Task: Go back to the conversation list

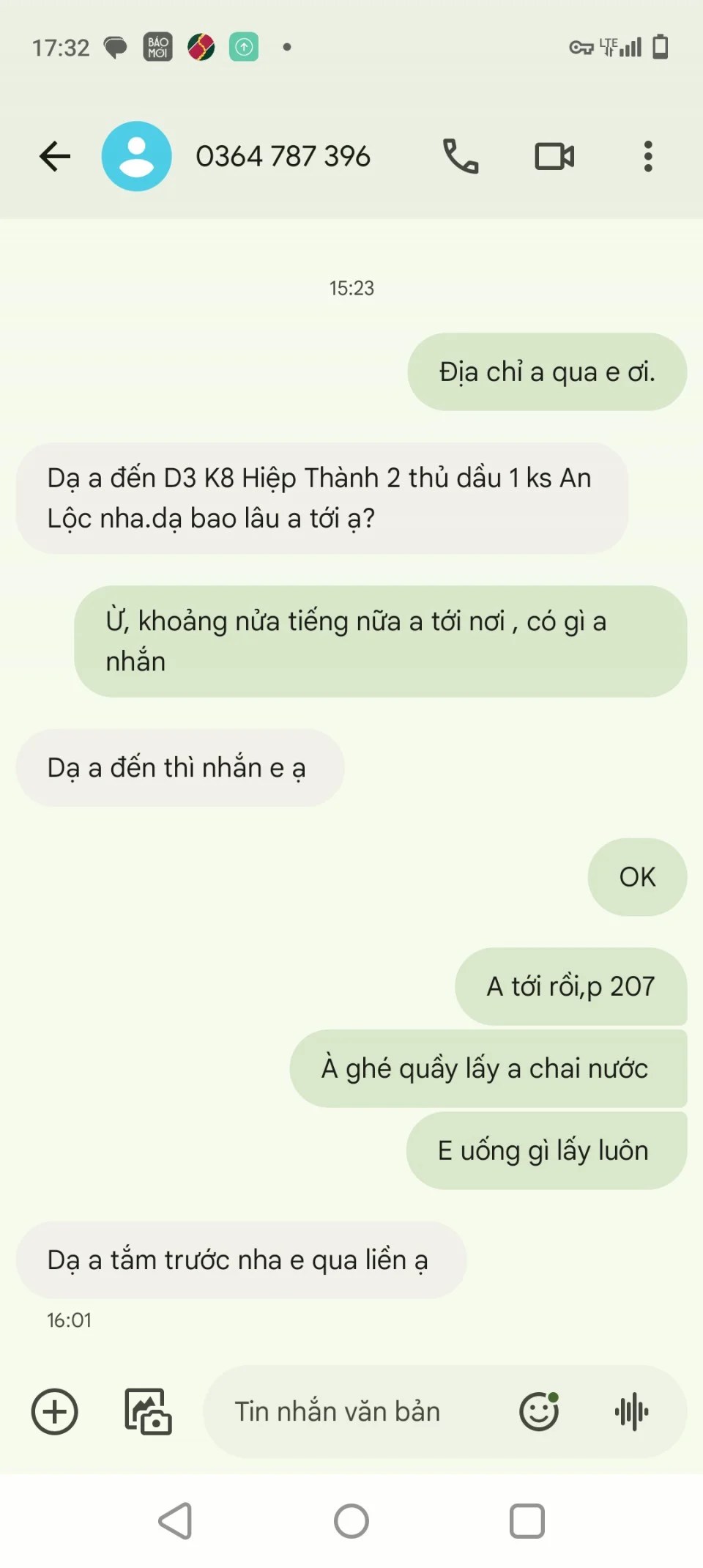Action: point(55,156)
